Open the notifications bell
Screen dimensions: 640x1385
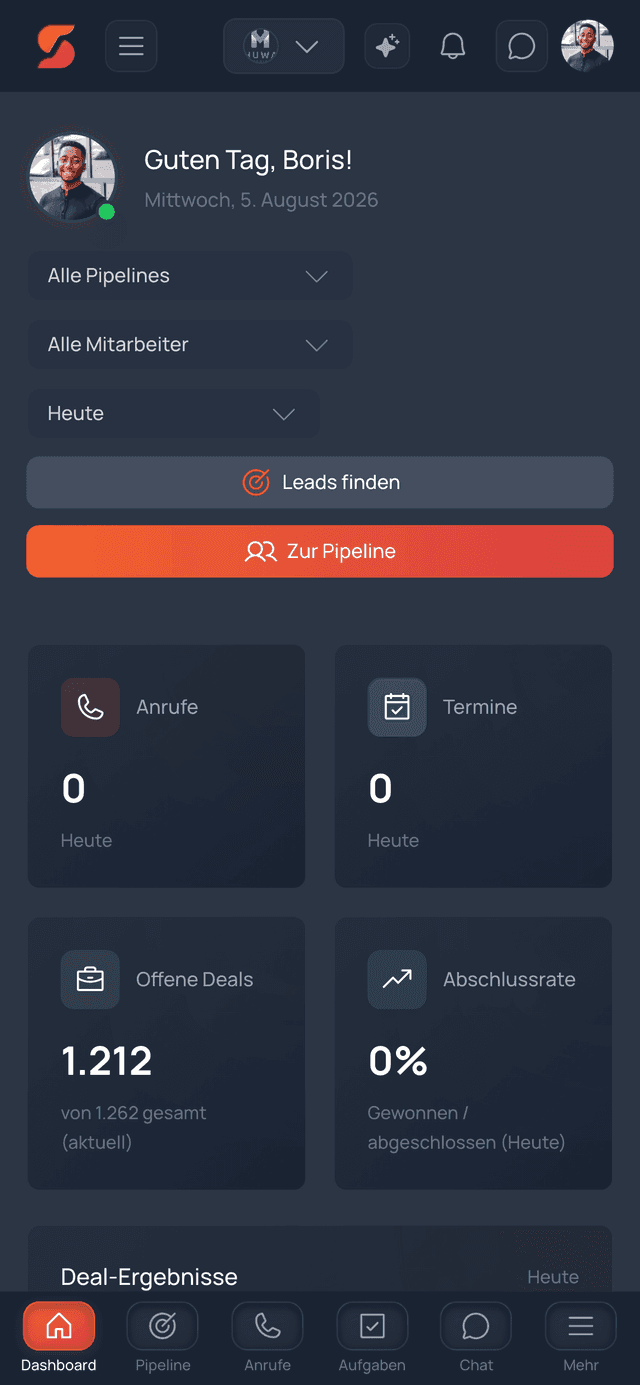click(x=453, y=46)
